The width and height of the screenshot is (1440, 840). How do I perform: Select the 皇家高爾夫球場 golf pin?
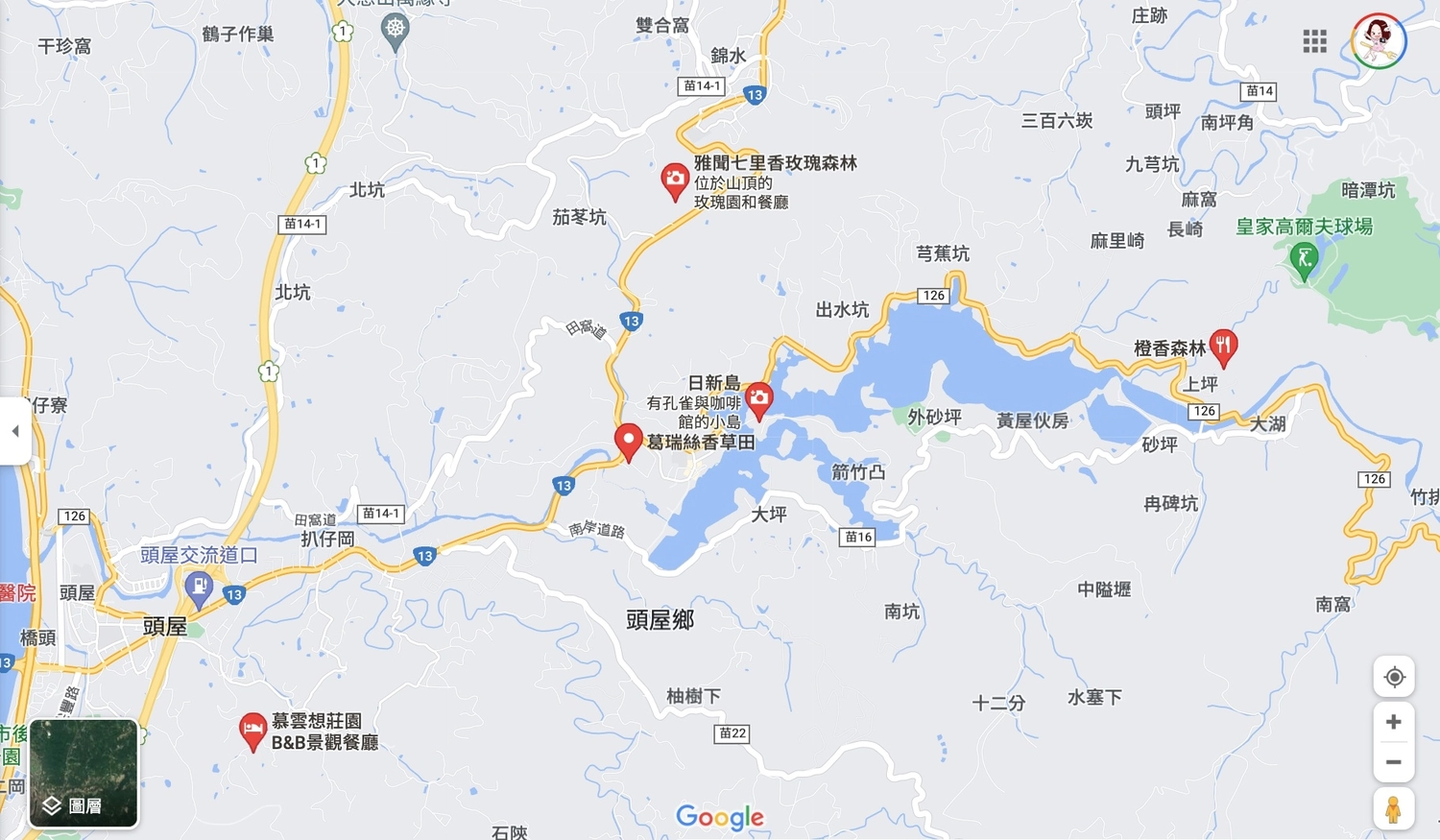[1304, 258]
